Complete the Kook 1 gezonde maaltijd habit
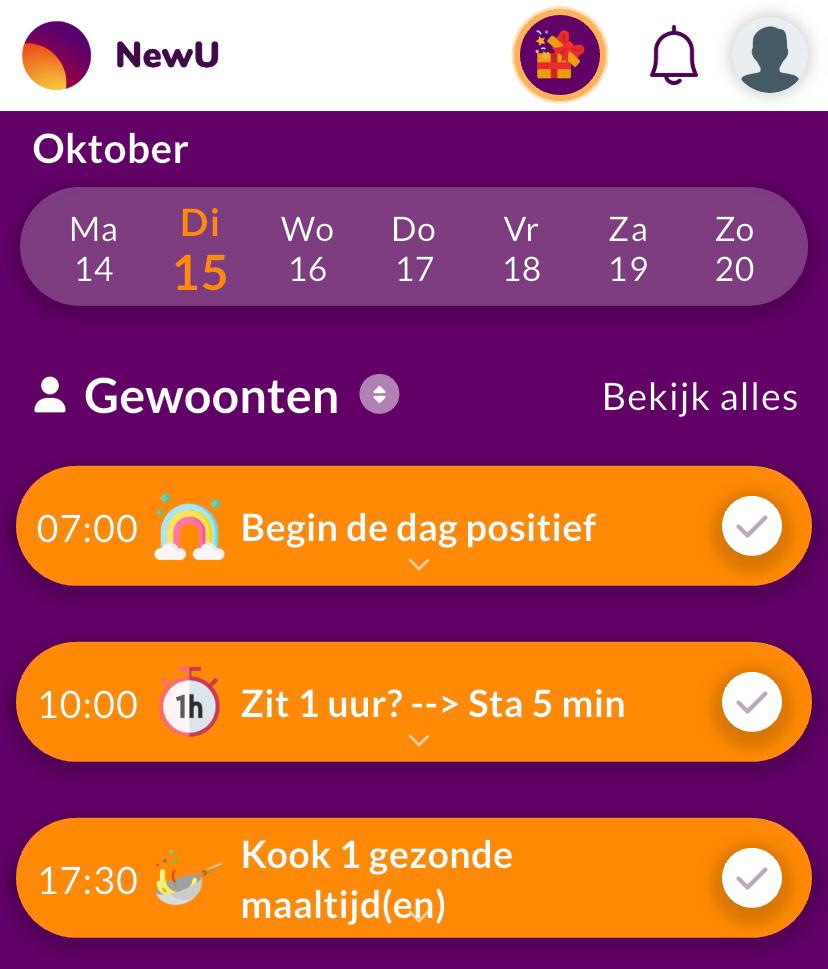Image resolution: width=828 pixels, height=969 pixels. pos(752,879)
